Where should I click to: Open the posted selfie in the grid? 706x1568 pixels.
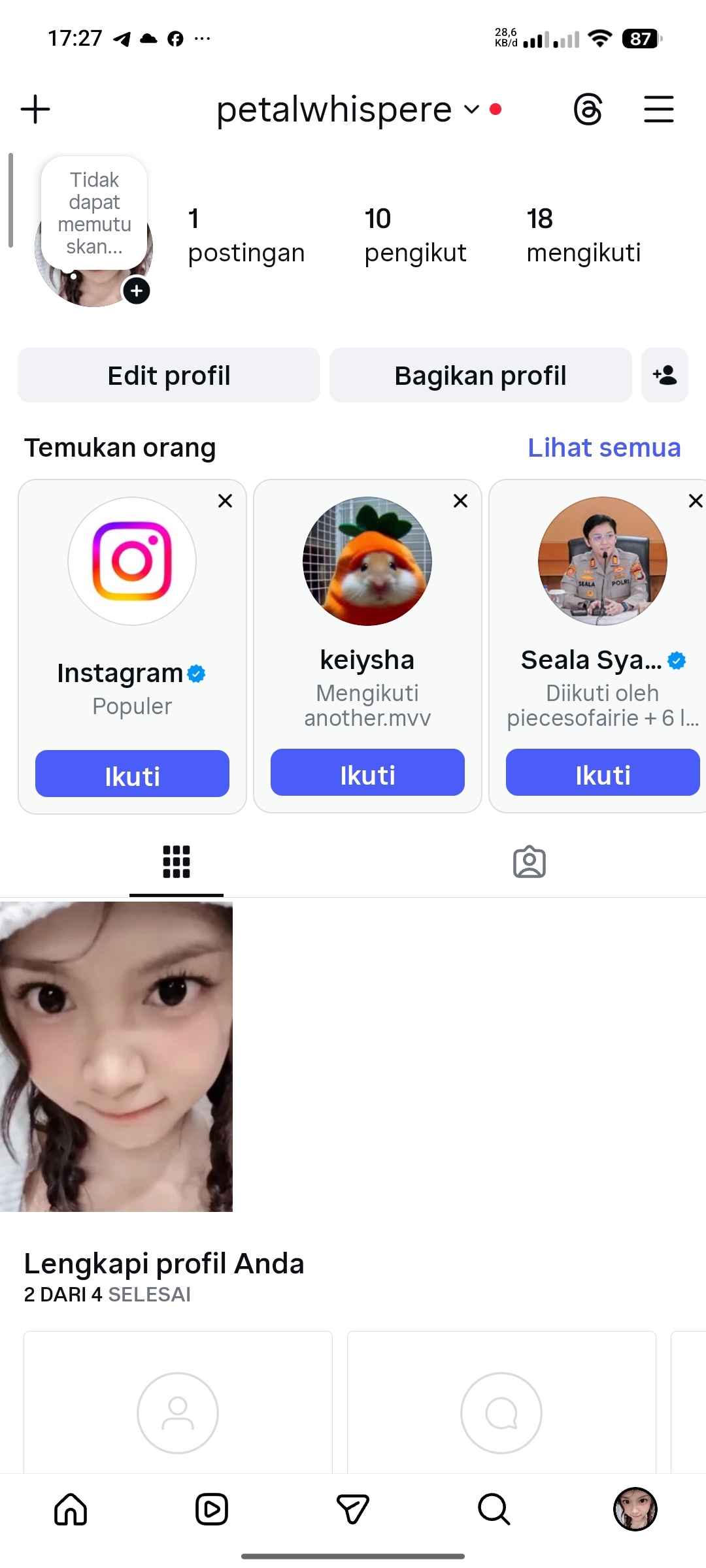[116, 1056]
